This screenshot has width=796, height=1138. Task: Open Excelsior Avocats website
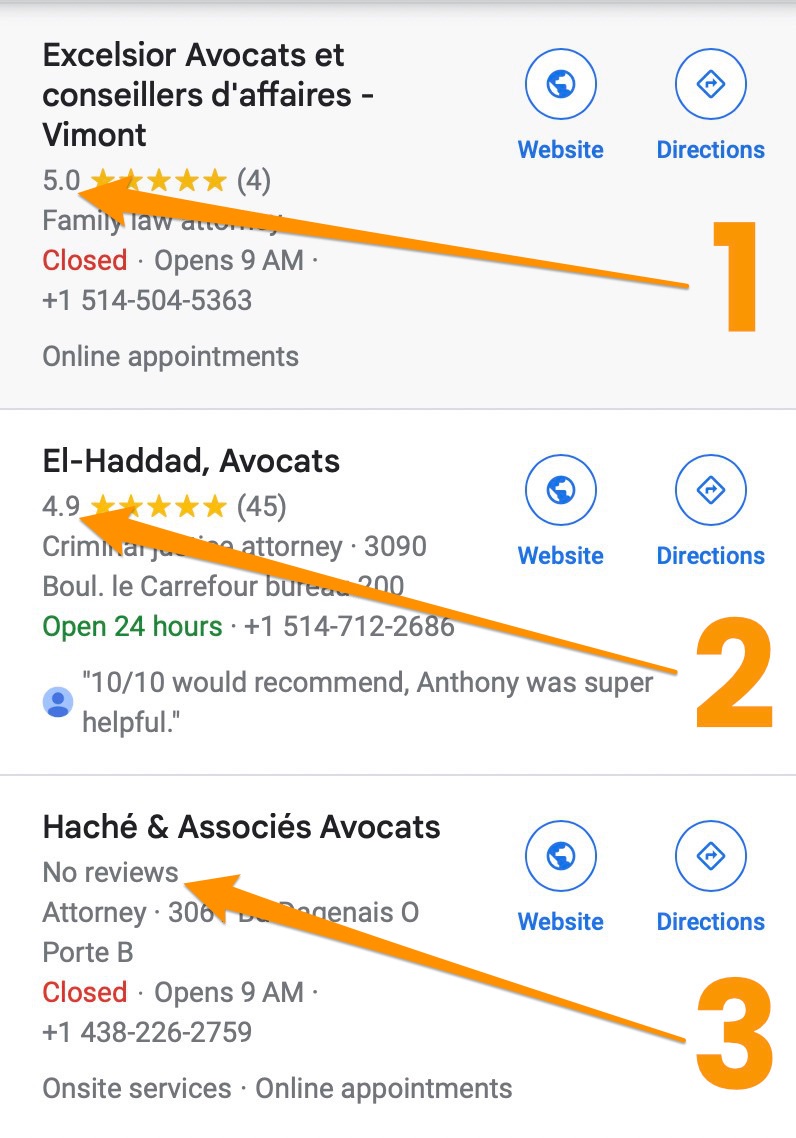(x=560, y=86)
